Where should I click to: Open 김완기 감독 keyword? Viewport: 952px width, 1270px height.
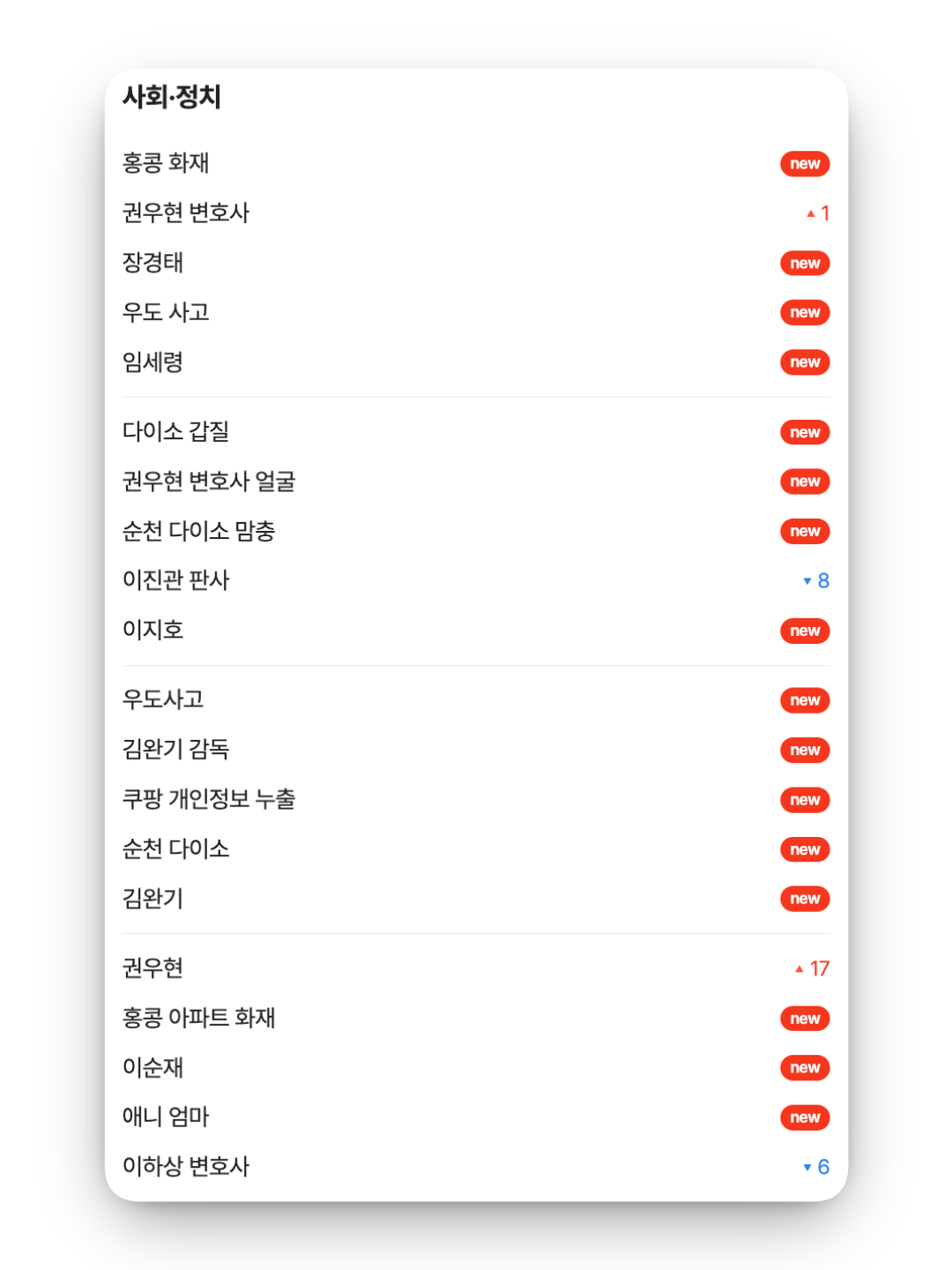[x=175, y=750]
